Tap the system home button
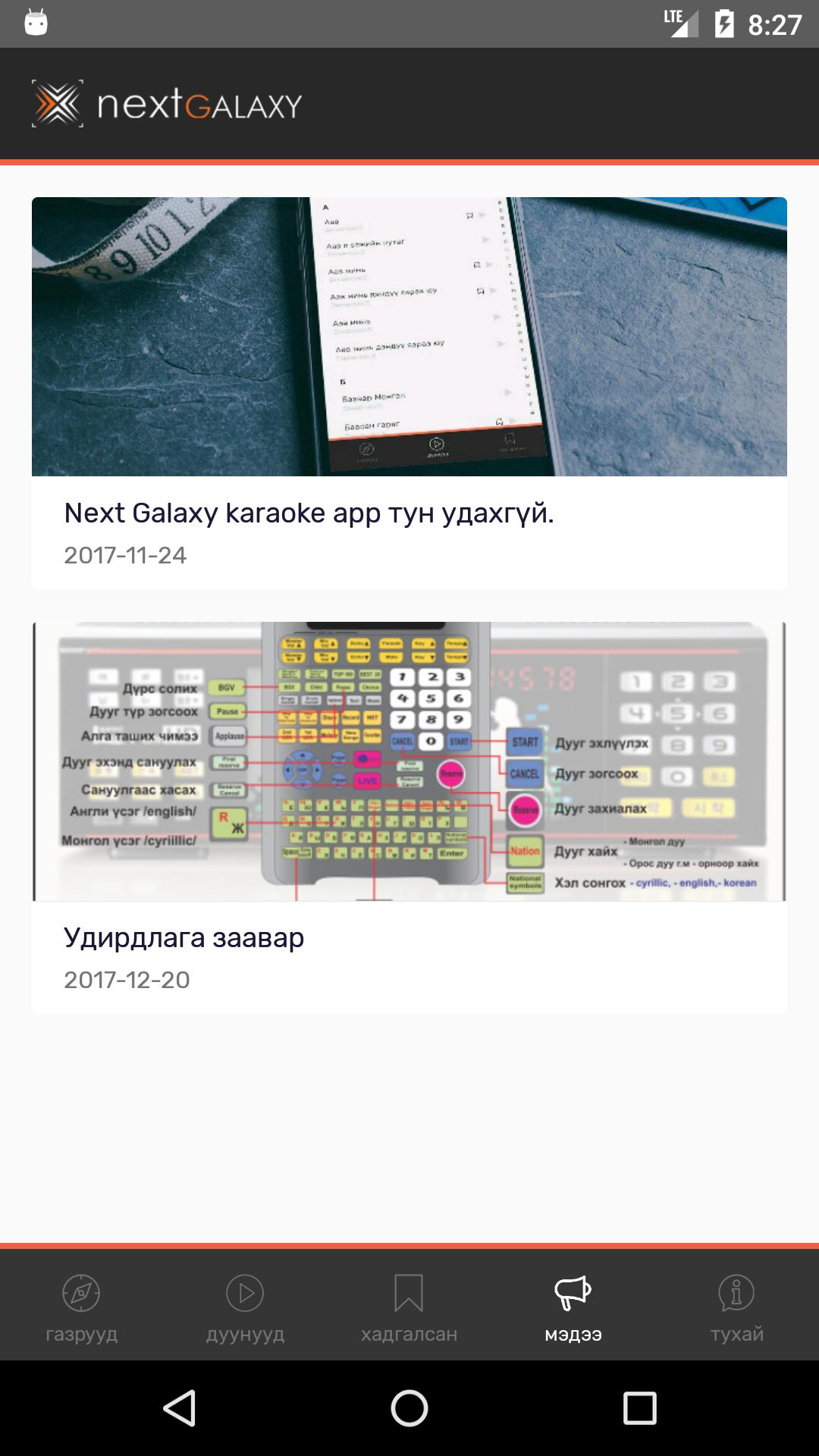Screen dimensions: 819x1456 coord(409,1408)
